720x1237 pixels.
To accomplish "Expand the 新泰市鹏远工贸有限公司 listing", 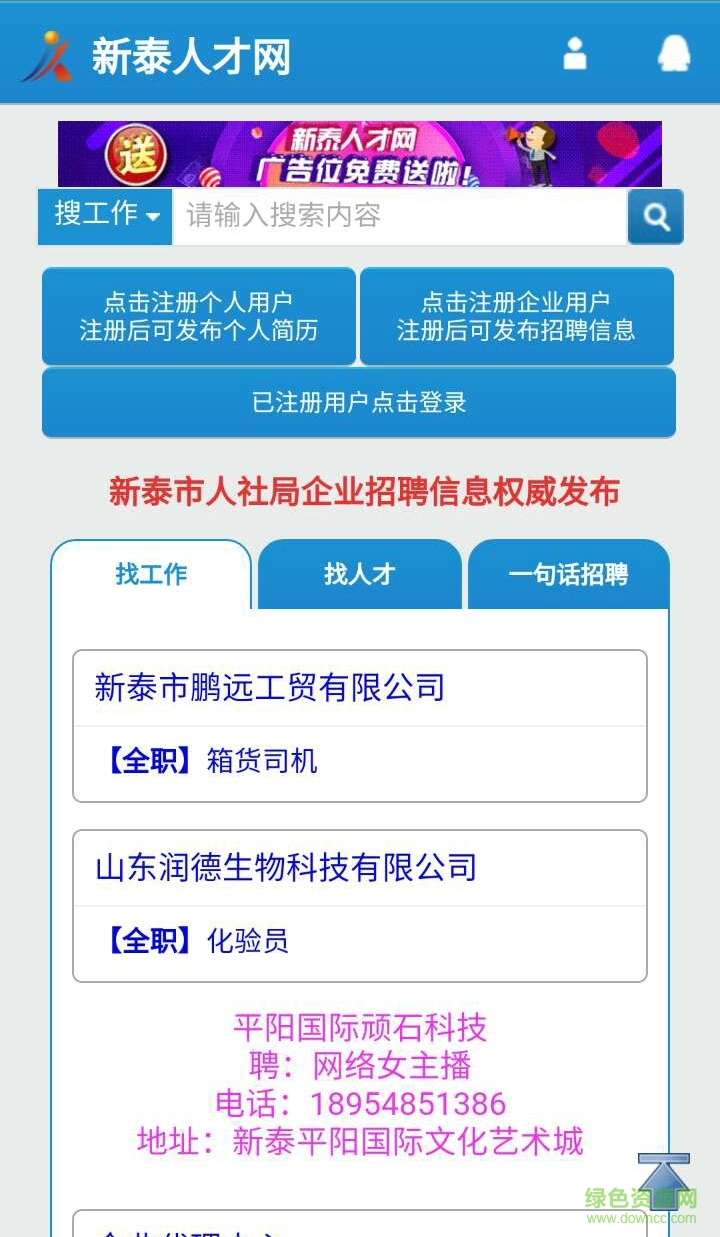I will coord(270,688).
